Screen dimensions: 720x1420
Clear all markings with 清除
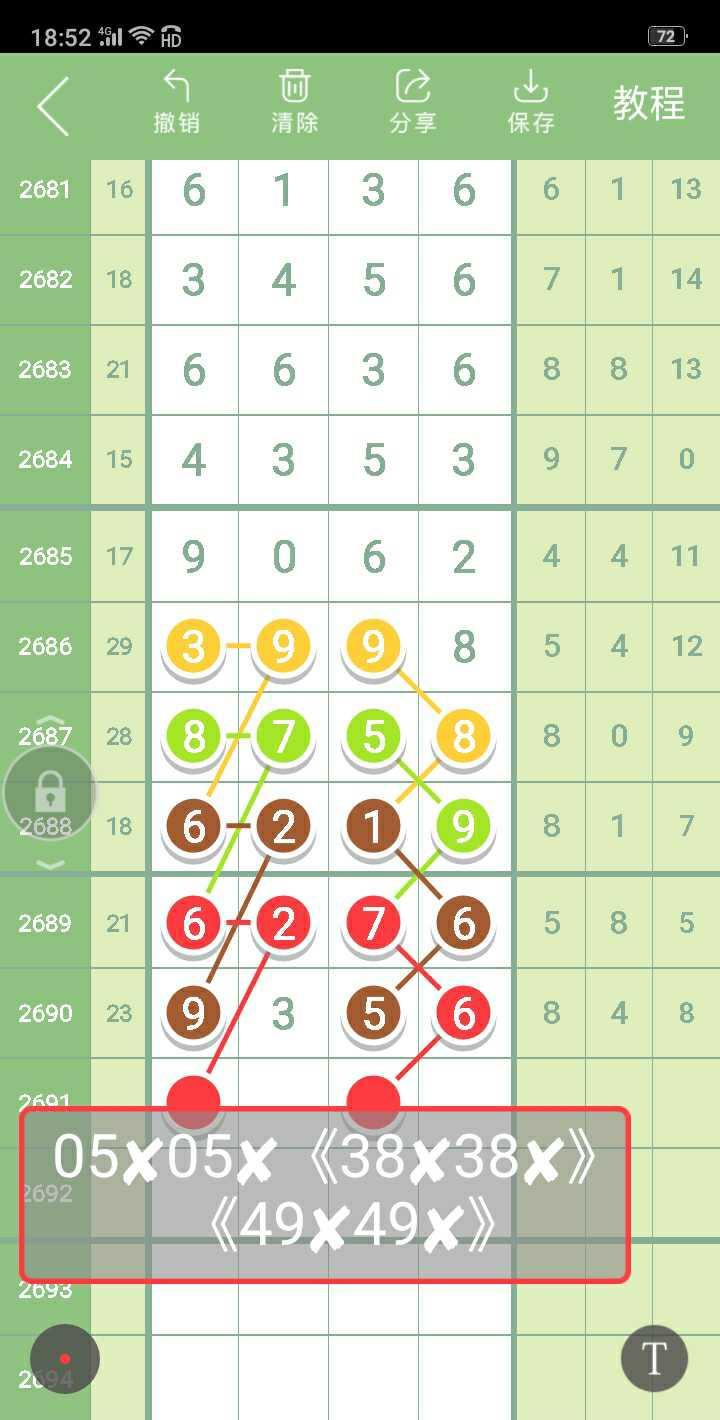point(295,102)
